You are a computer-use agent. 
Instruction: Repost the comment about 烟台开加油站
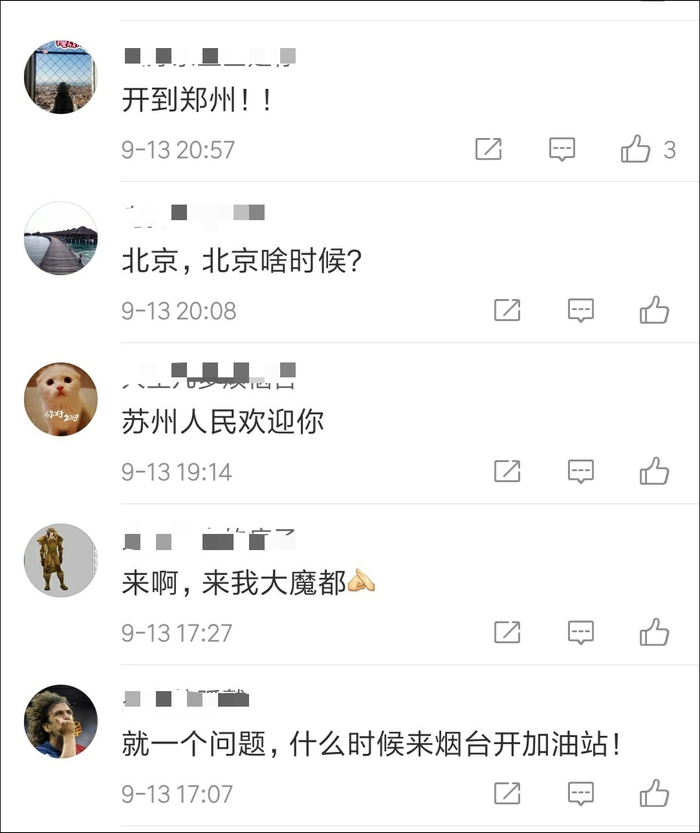tap(508, 793)
